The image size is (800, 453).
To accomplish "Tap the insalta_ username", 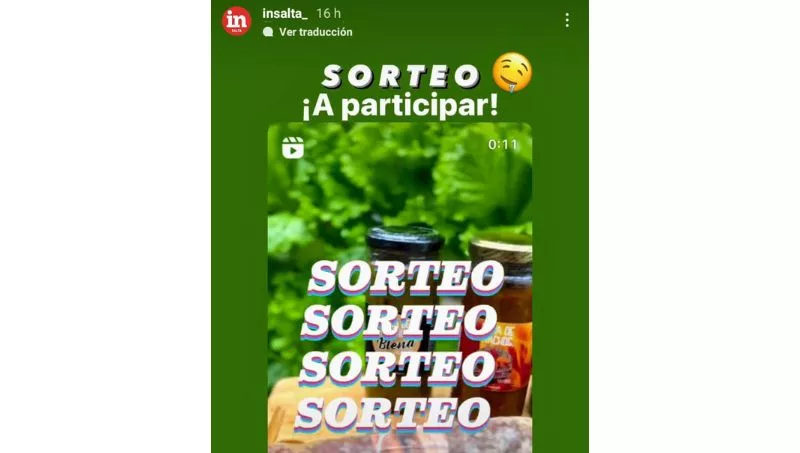I will [284, 13].
